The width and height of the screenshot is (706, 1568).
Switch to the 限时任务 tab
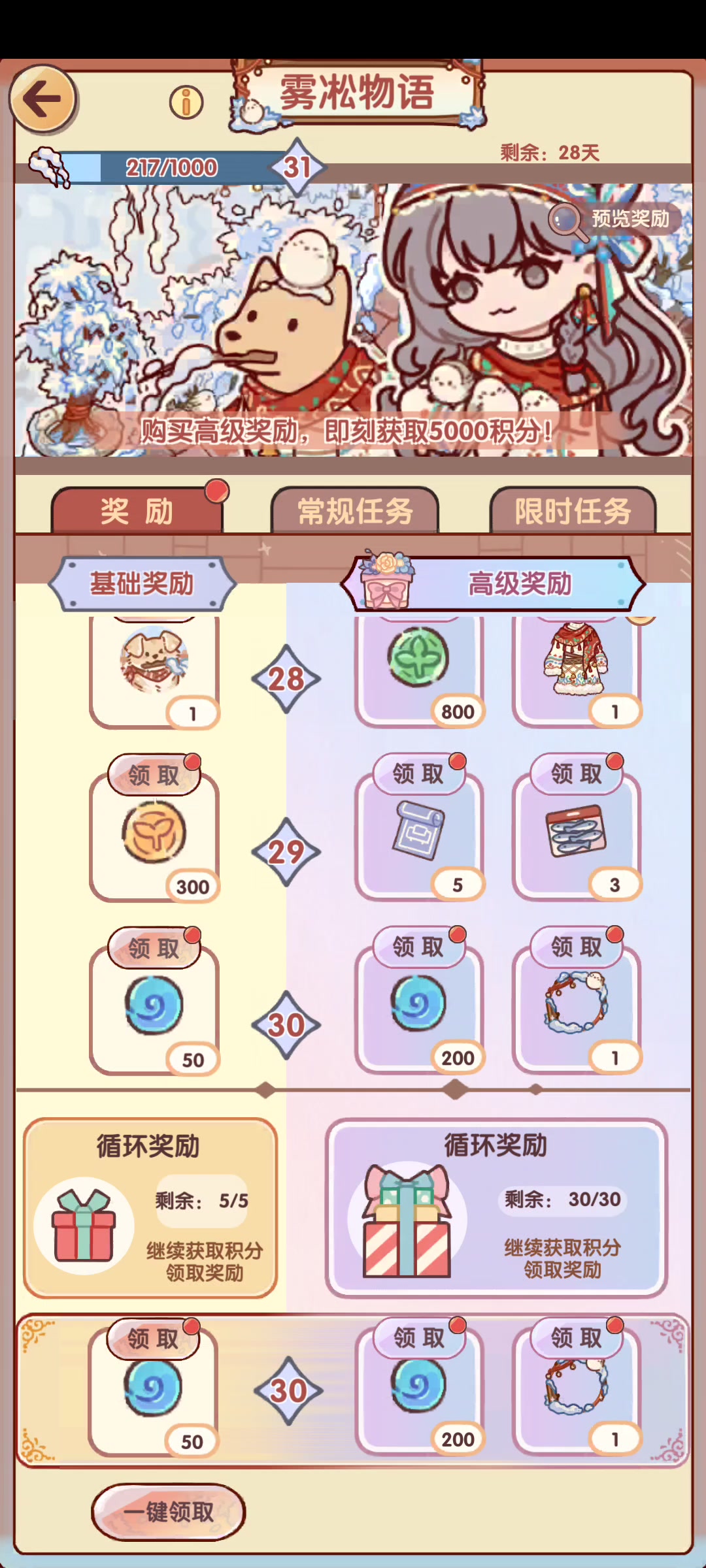[x=573, y=511]
